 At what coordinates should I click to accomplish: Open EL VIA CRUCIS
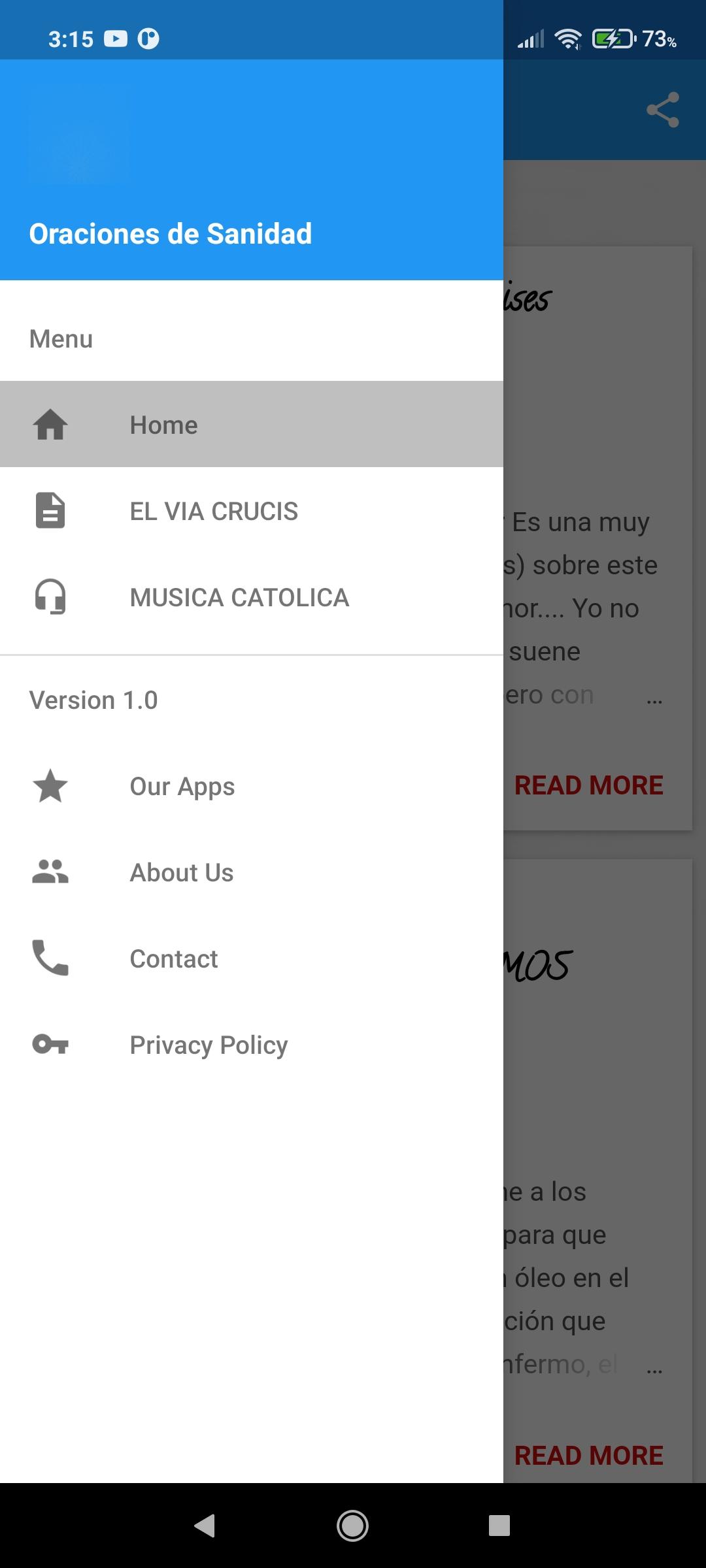[213, 511]
